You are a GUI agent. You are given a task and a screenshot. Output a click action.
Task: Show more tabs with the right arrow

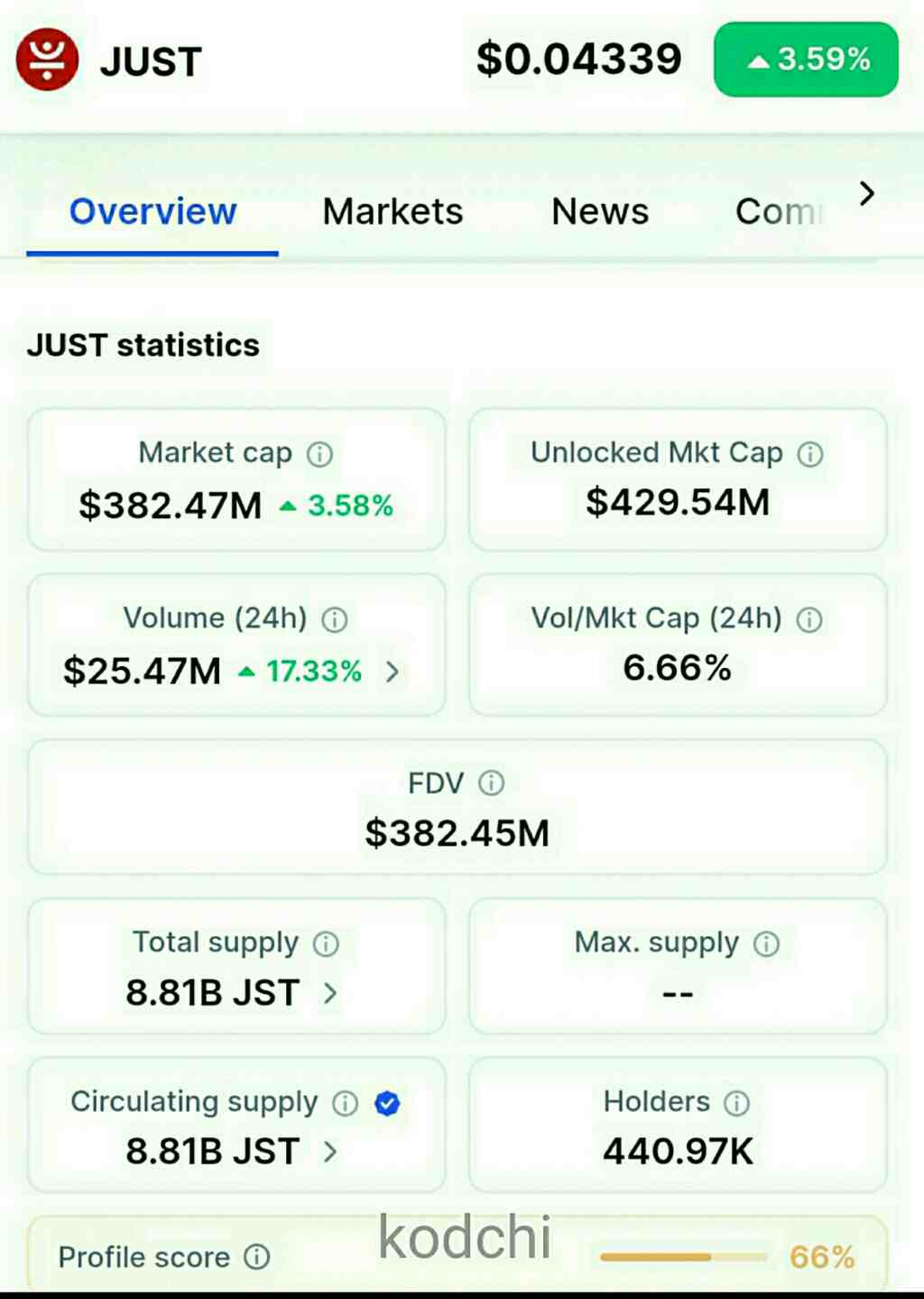pos(866,193)
